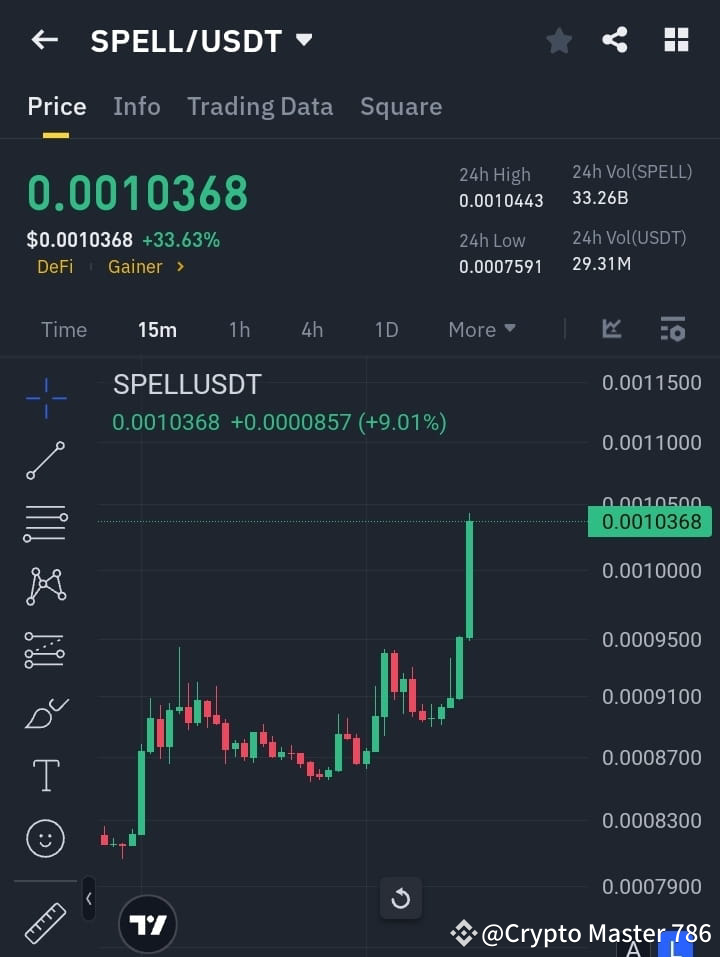The width and height of the screenshot is (720, 957).
Task: Expand the More timeframe dropdown
Action: pyautogui.click(x=481, y=329)
